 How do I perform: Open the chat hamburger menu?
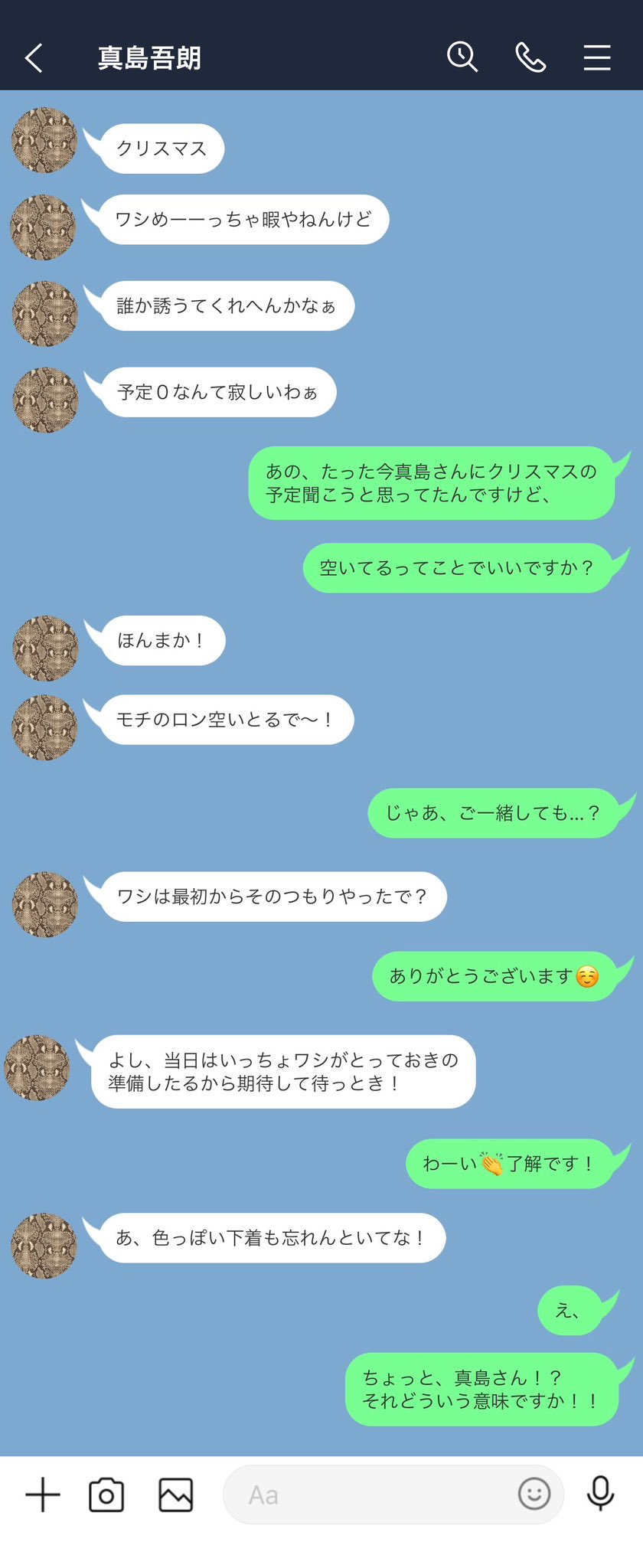tap(597, 57)
